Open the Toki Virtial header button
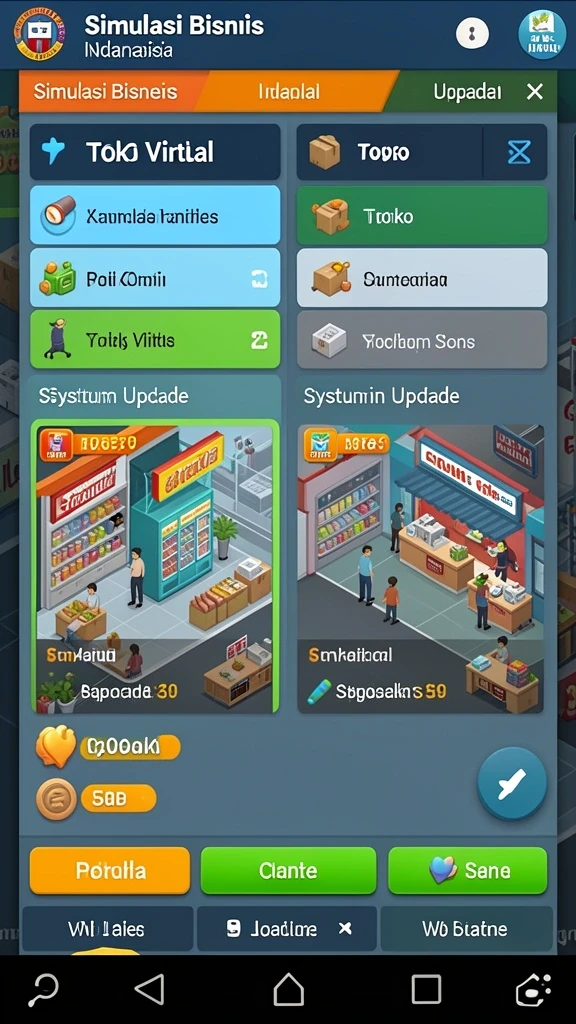The height and width of the screenshot is (1024, 576). [155, 152]
